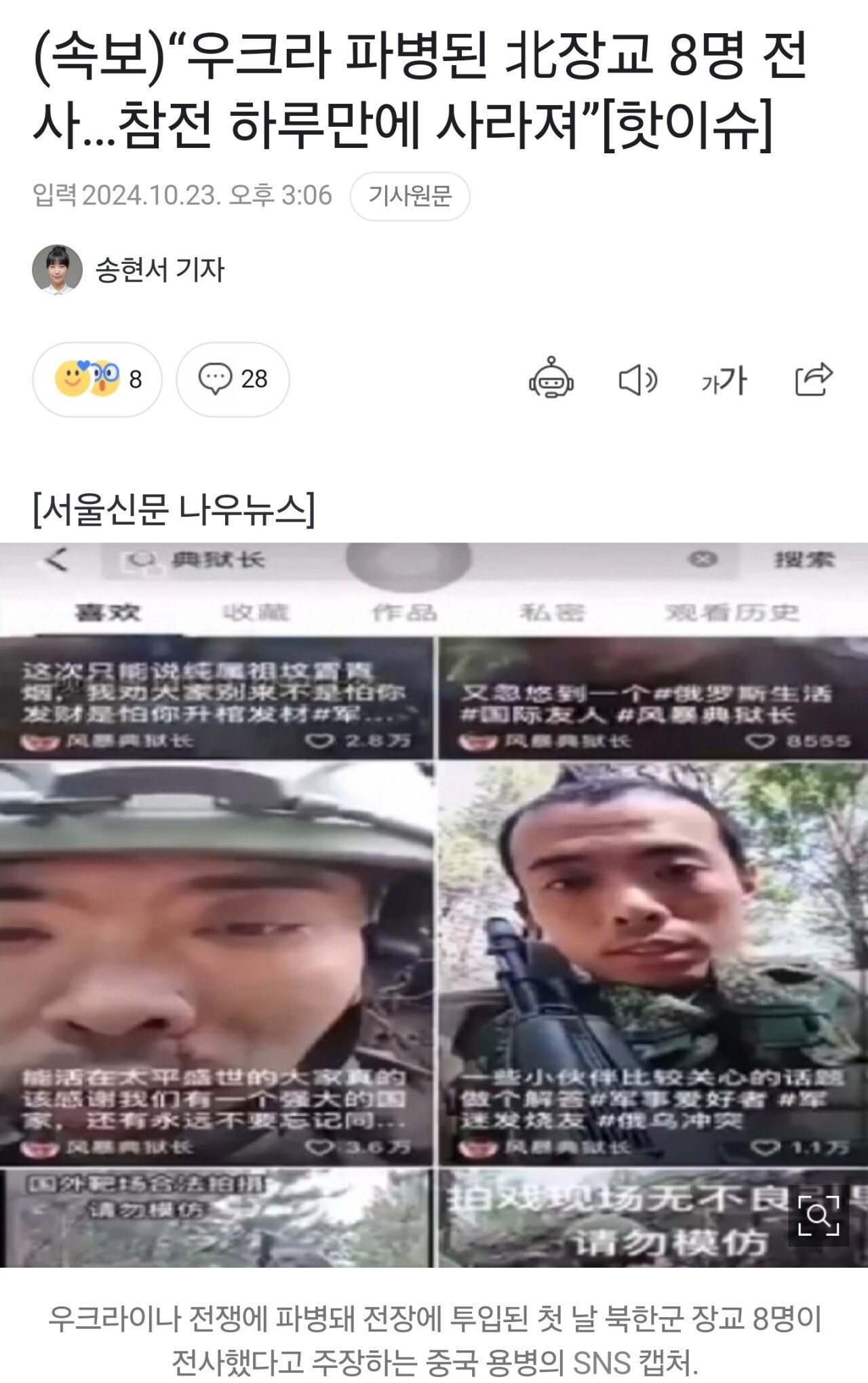The width and height of the screenshot is (868, 1383).
Task: Open the original article via 기사원문
Action: [x=410, y=196]
